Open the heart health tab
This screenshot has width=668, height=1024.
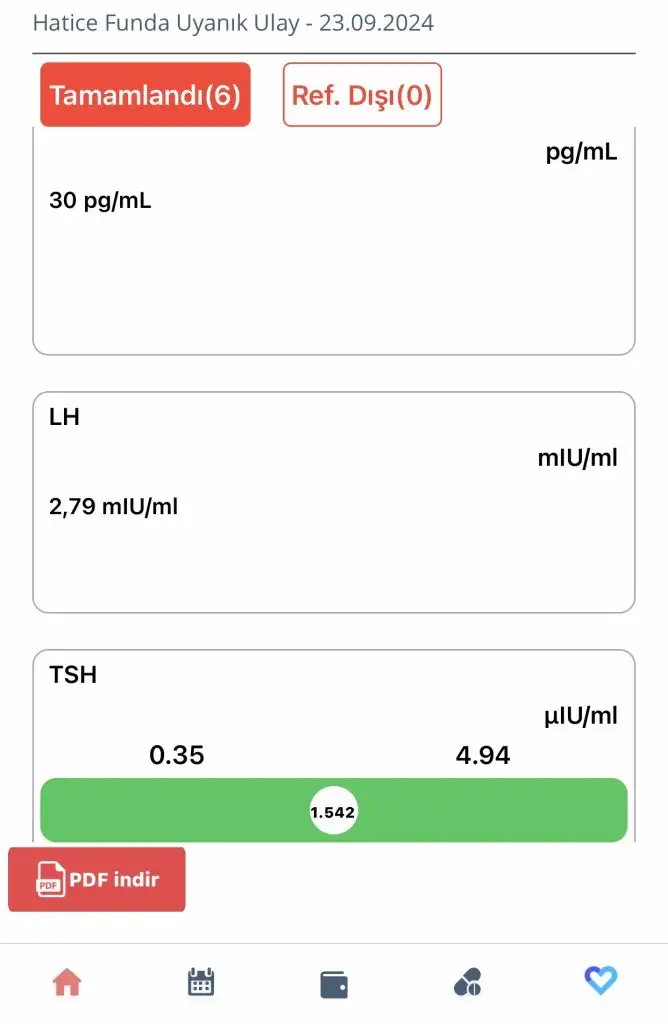coord(601,981)
